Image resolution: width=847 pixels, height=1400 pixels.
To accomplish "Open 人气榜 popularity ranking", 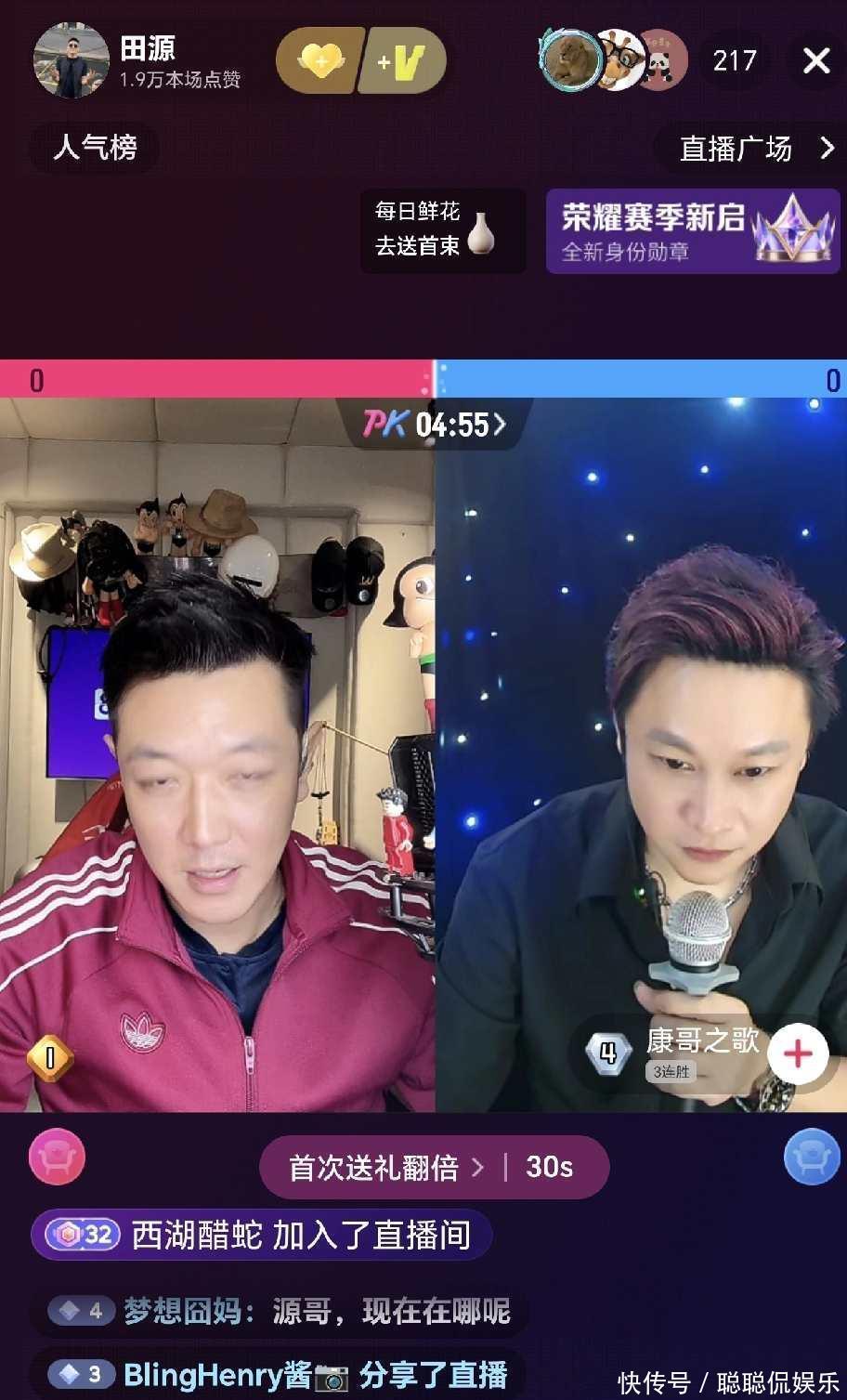I will (x=95, y=148).
